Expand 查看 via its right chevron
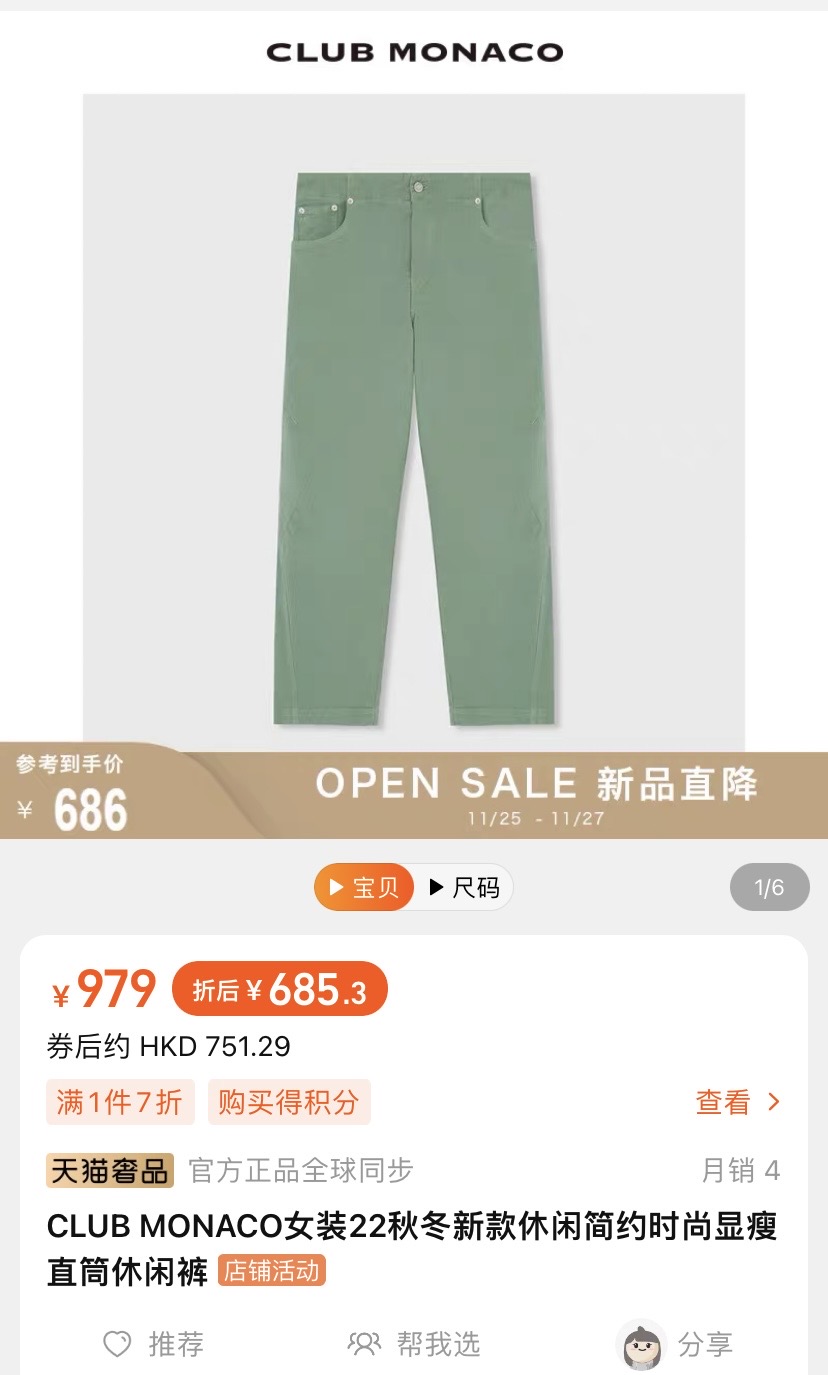 pyautogui.click(x=771, y=1101)
